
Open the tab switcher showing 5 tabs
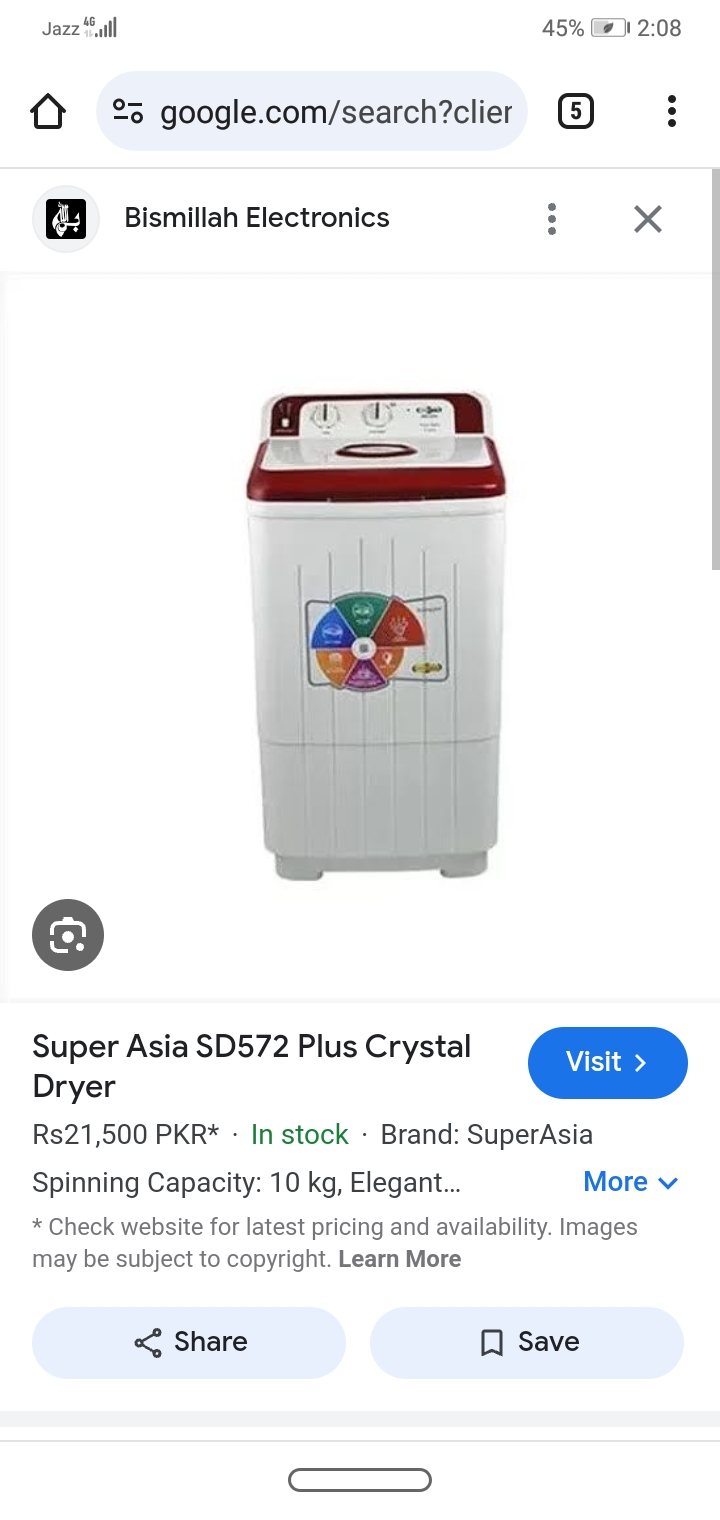(575, 112)
